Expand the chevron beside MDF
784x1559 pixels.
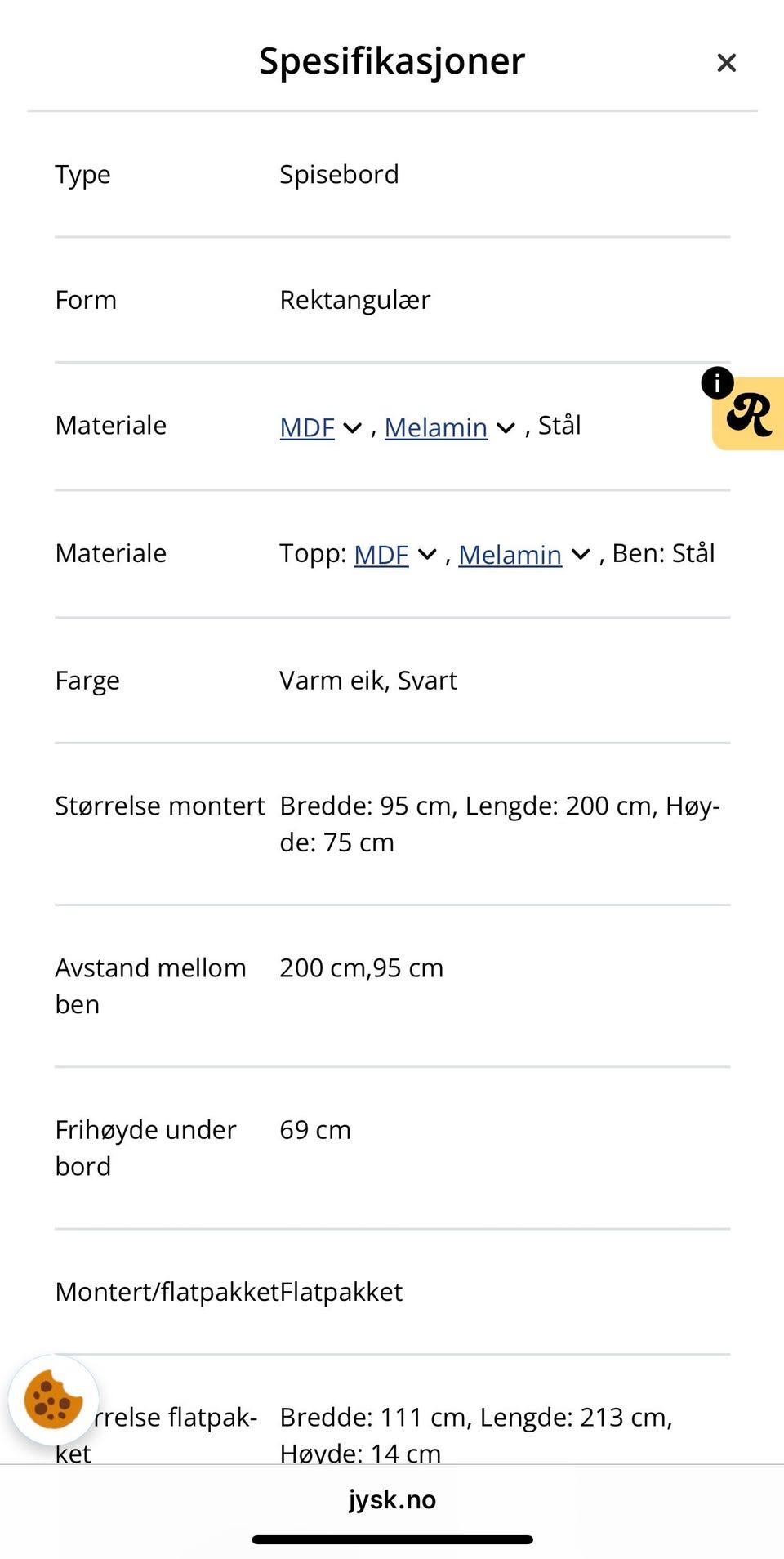pyautogui.click(x=352, y=427)
